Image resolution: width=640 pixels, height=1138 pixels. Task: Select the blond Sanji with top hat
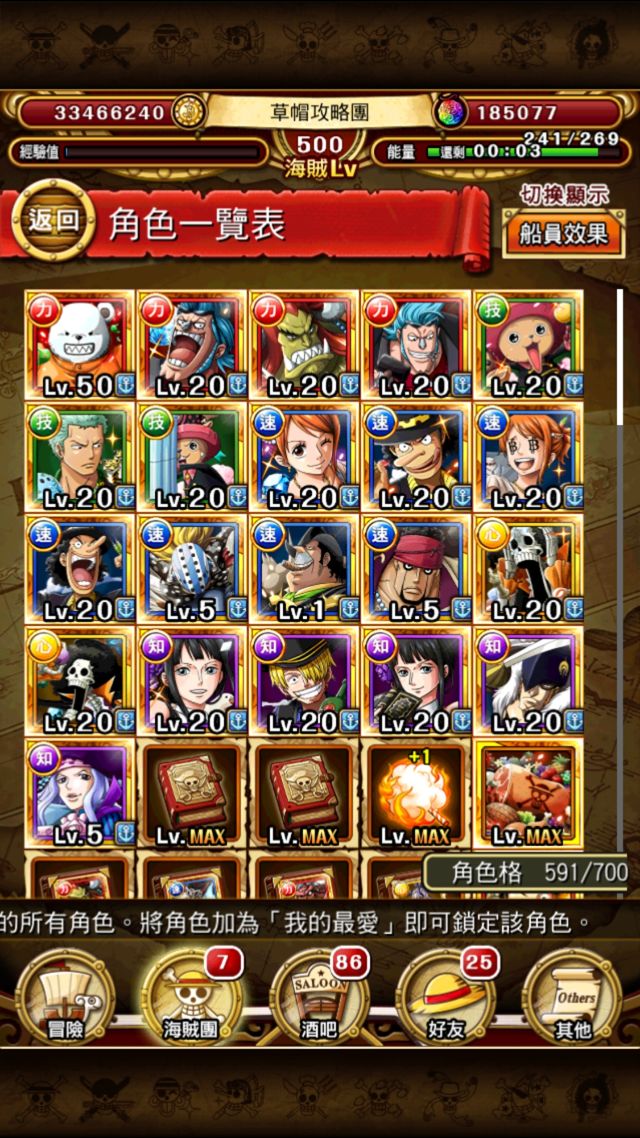tap(303, 680)
